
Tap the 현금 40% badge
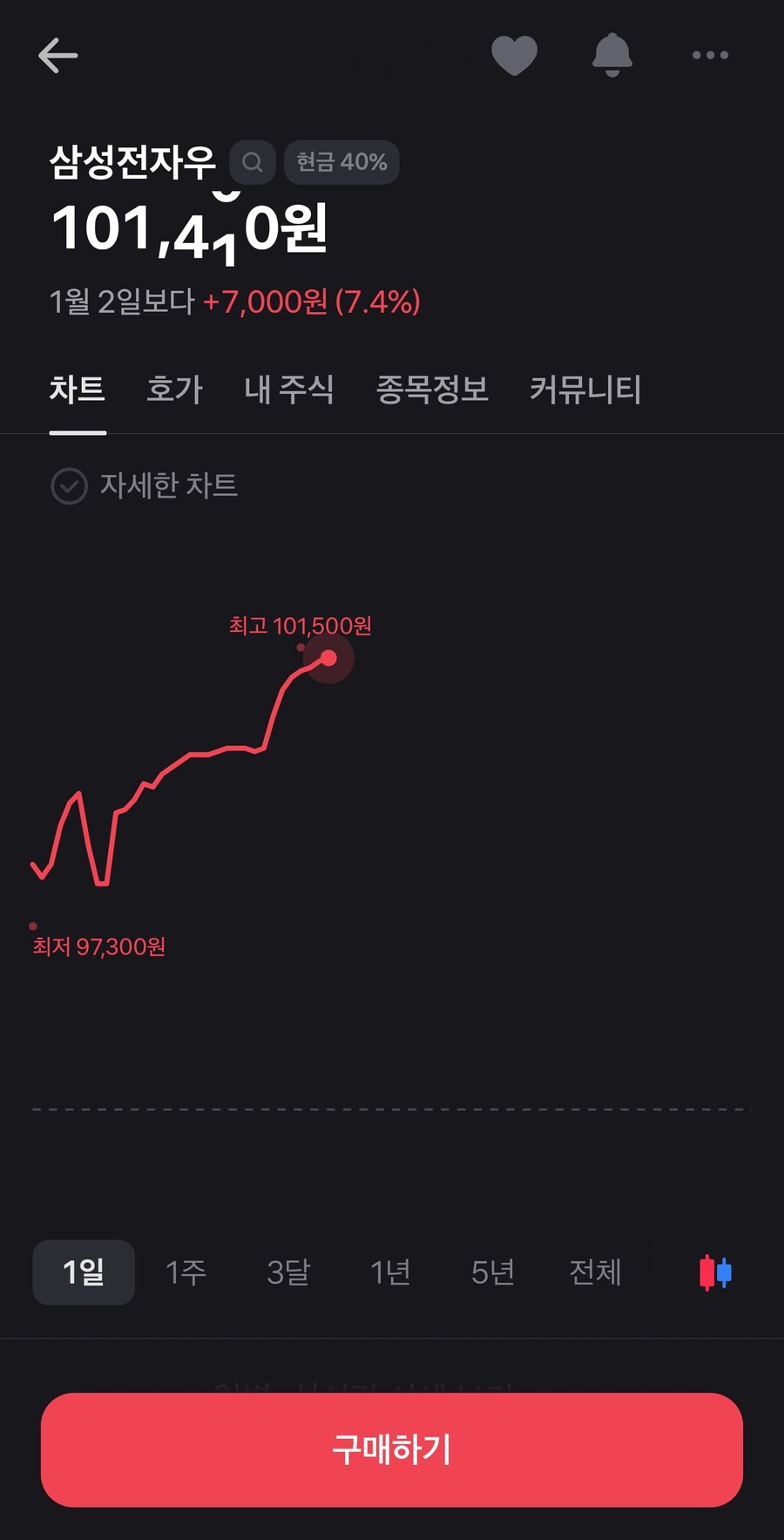pyautogui.click(x=341, y=162)
